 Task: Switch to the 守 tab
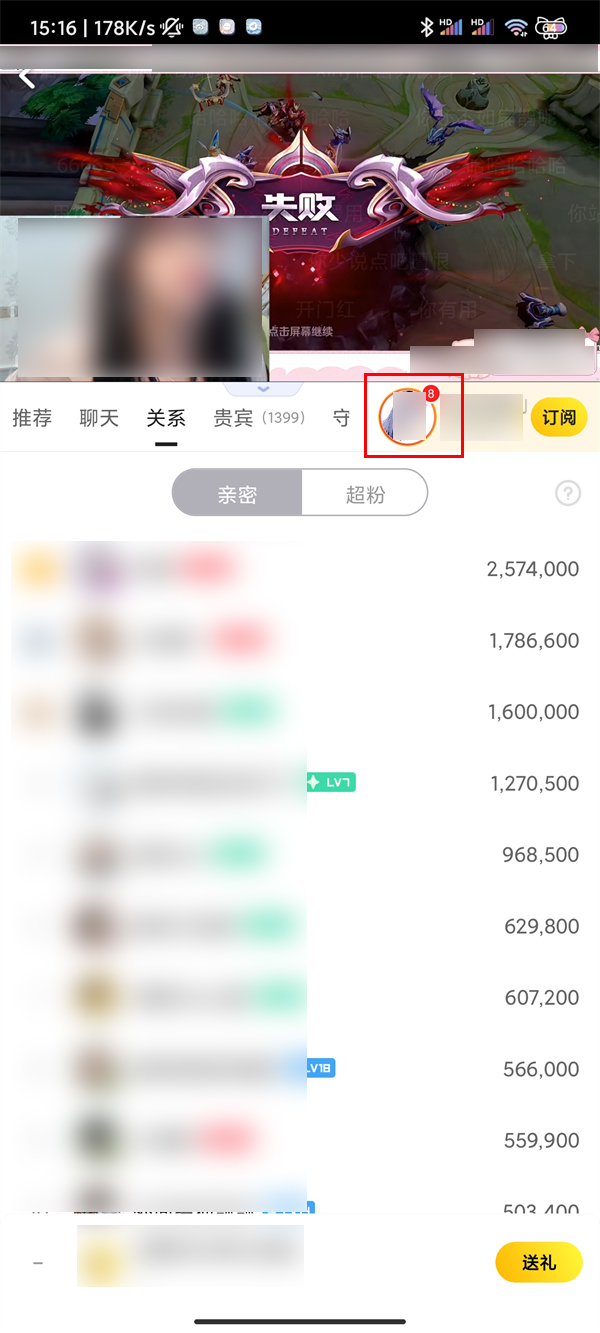point(342,418)
